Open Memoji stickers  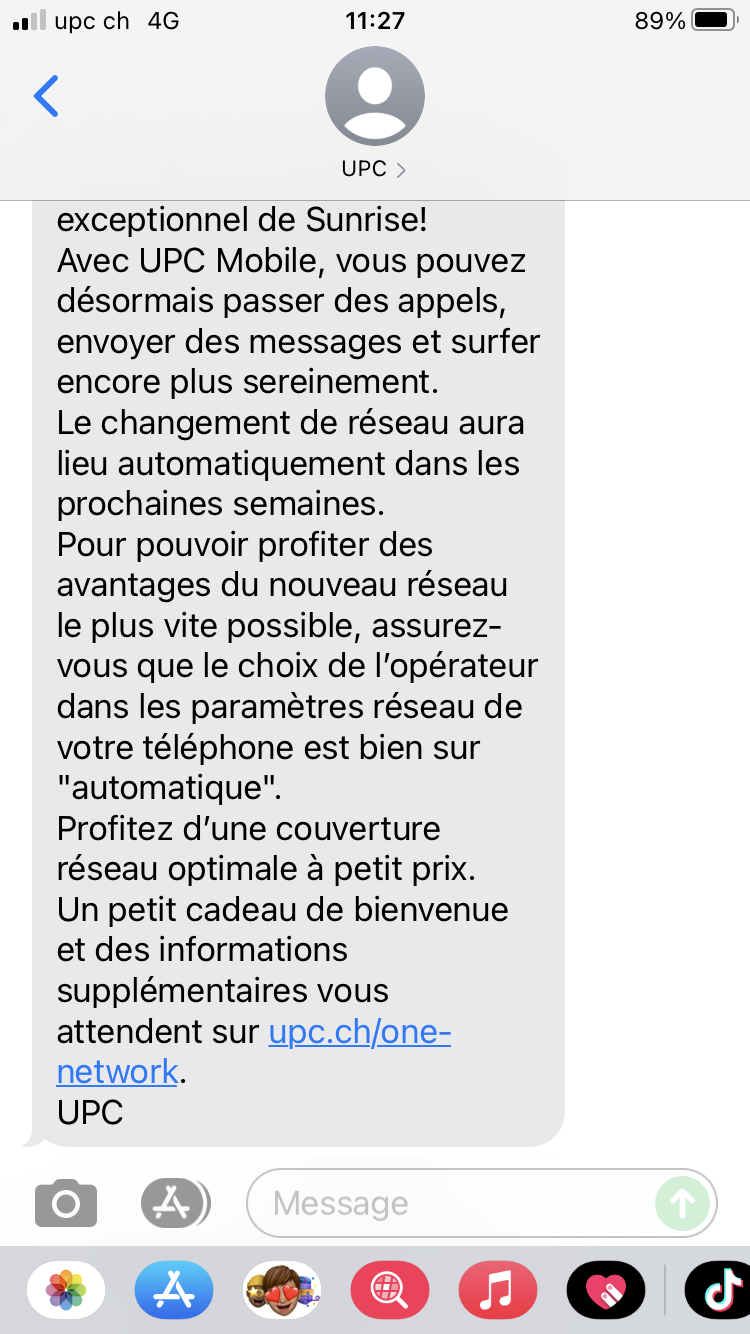(x=282, y=1291)
